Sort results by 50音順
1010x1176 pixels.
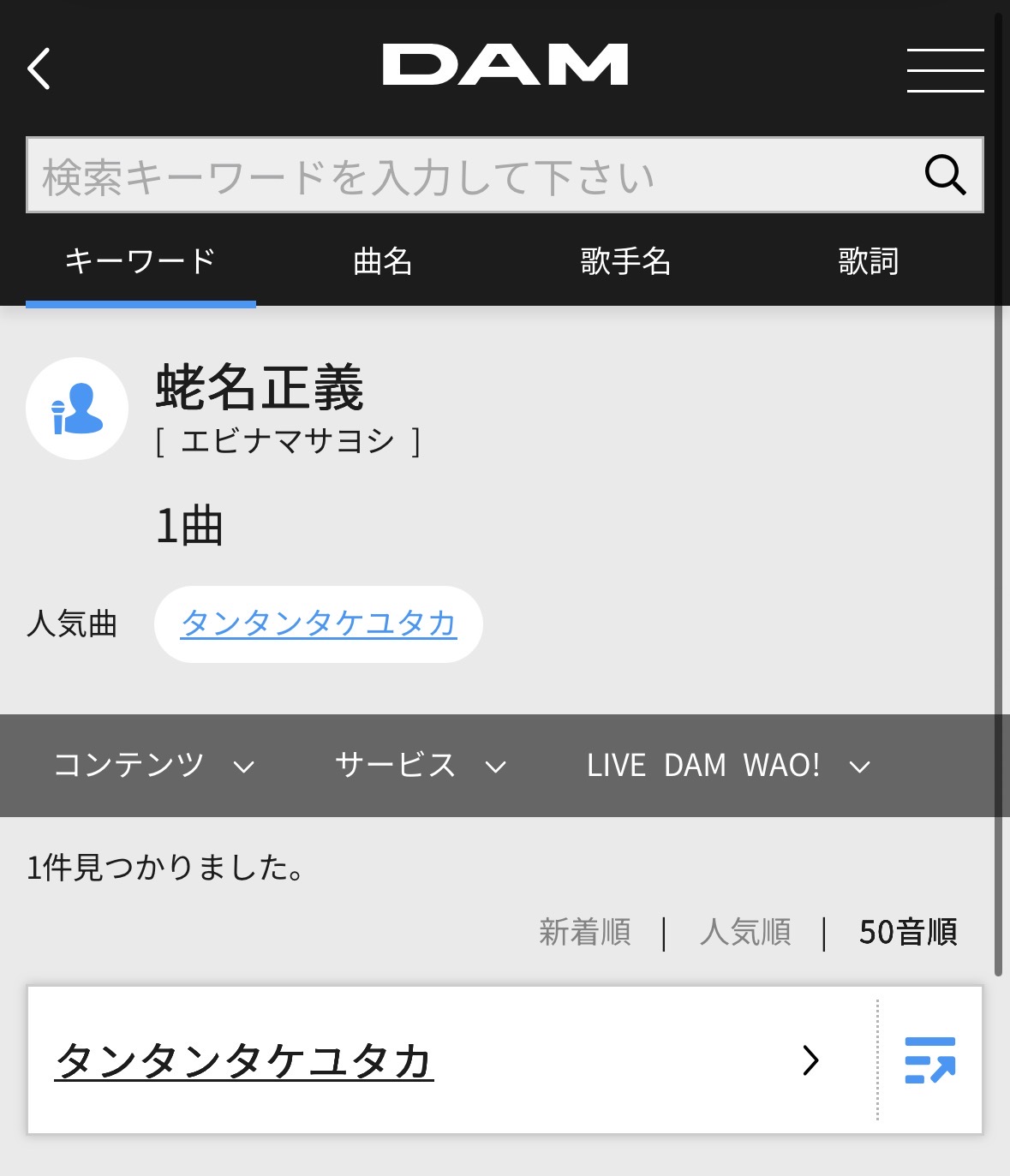tap(907, 932)
